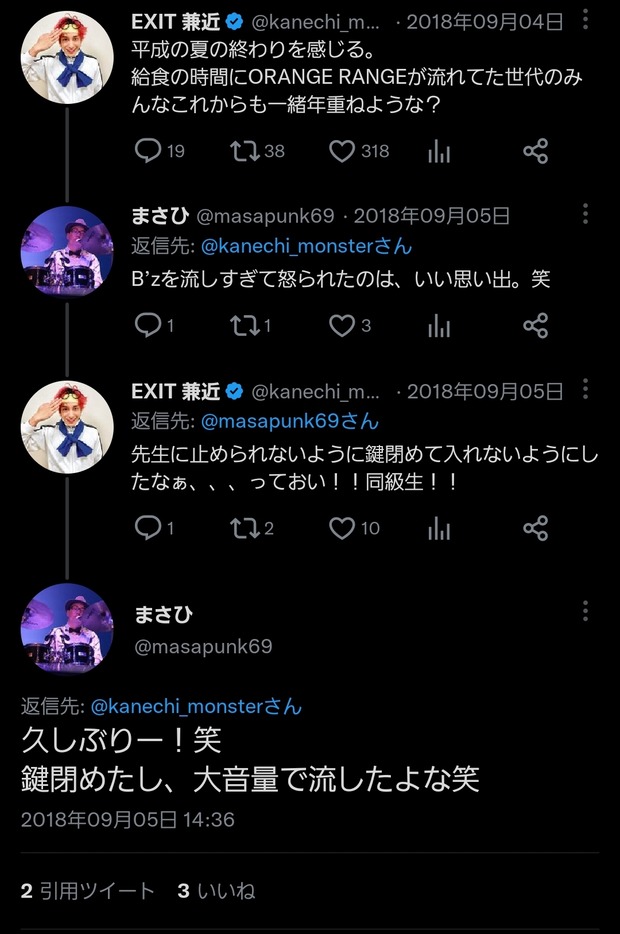Reply to まさひ's B'z tweet
Screen dimensions: 620x934
[148, 325]
